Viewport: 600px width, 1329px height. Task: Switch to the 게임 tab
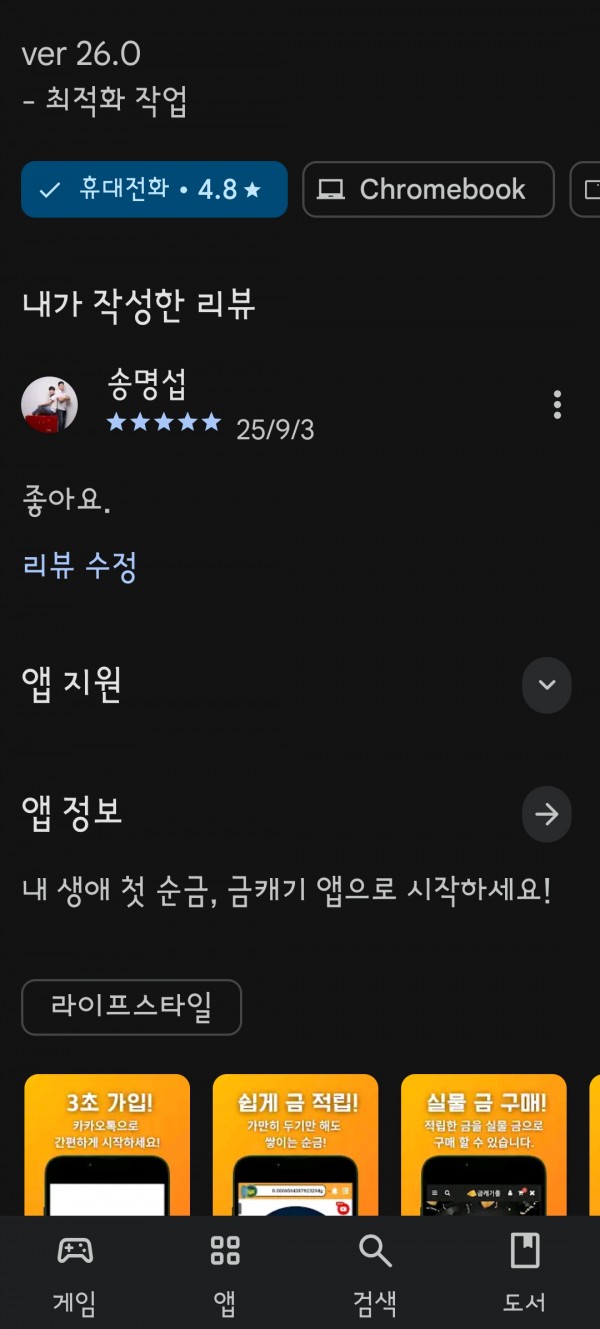(x=75, y=1273)
